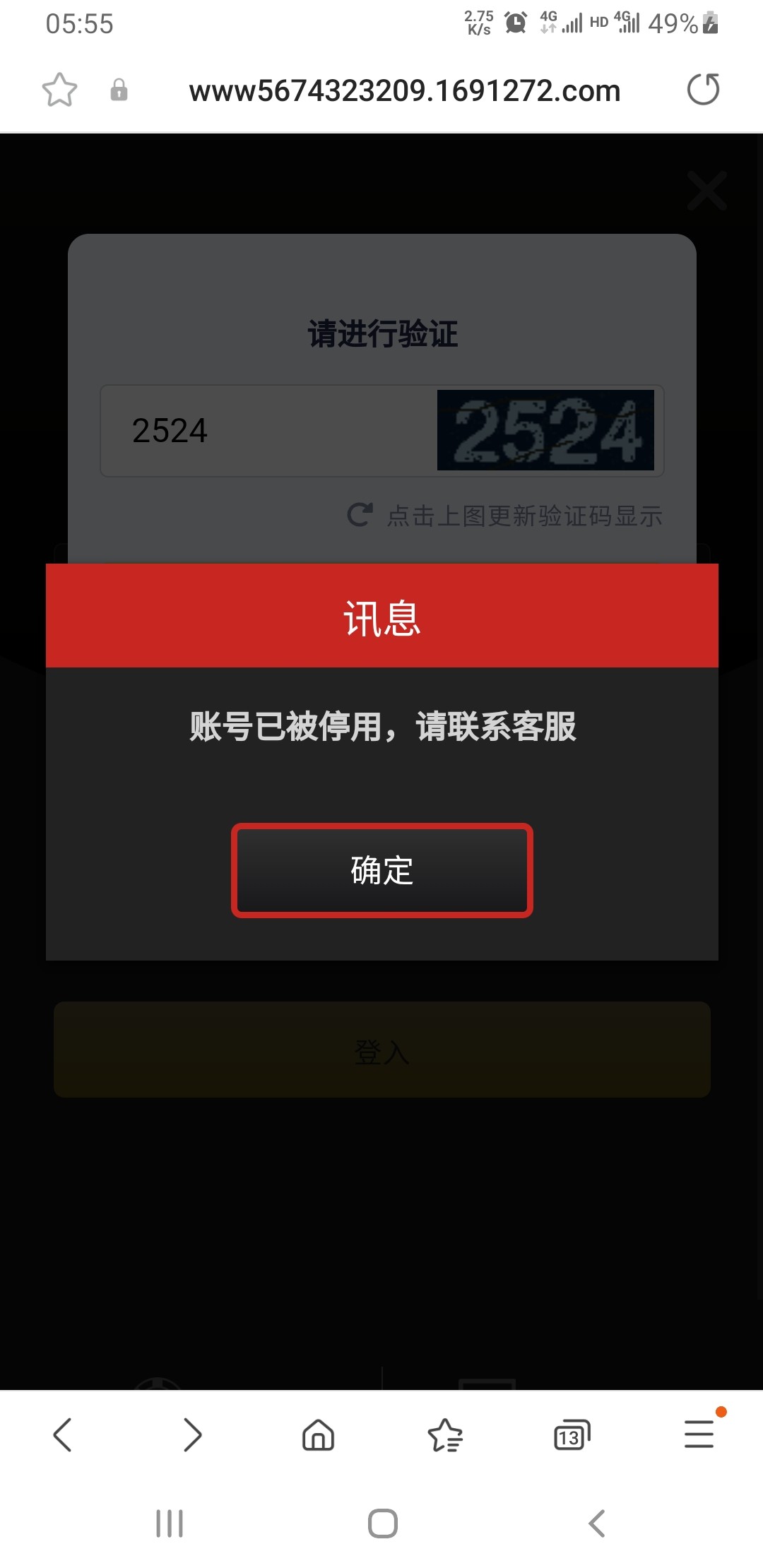The height and width of the screenshot is (1568, 763).
Task: Close the verification dialog with the X
Action: point(706,190)
